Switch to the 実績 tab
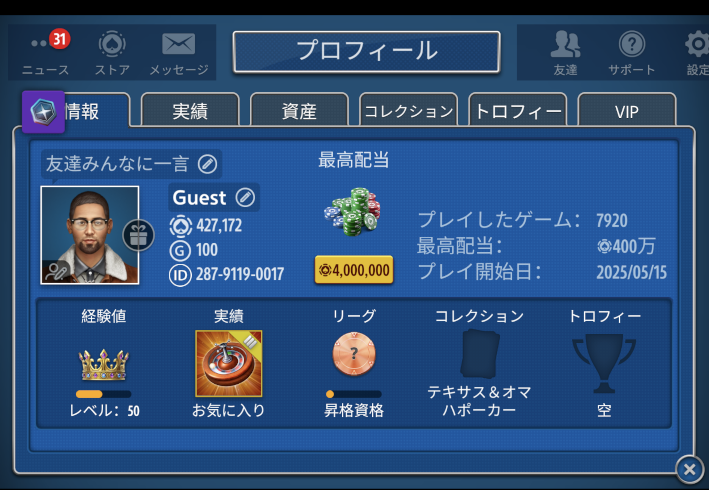Image resolution: width=710 pixels, height=490 pixels. click(190, 111)
